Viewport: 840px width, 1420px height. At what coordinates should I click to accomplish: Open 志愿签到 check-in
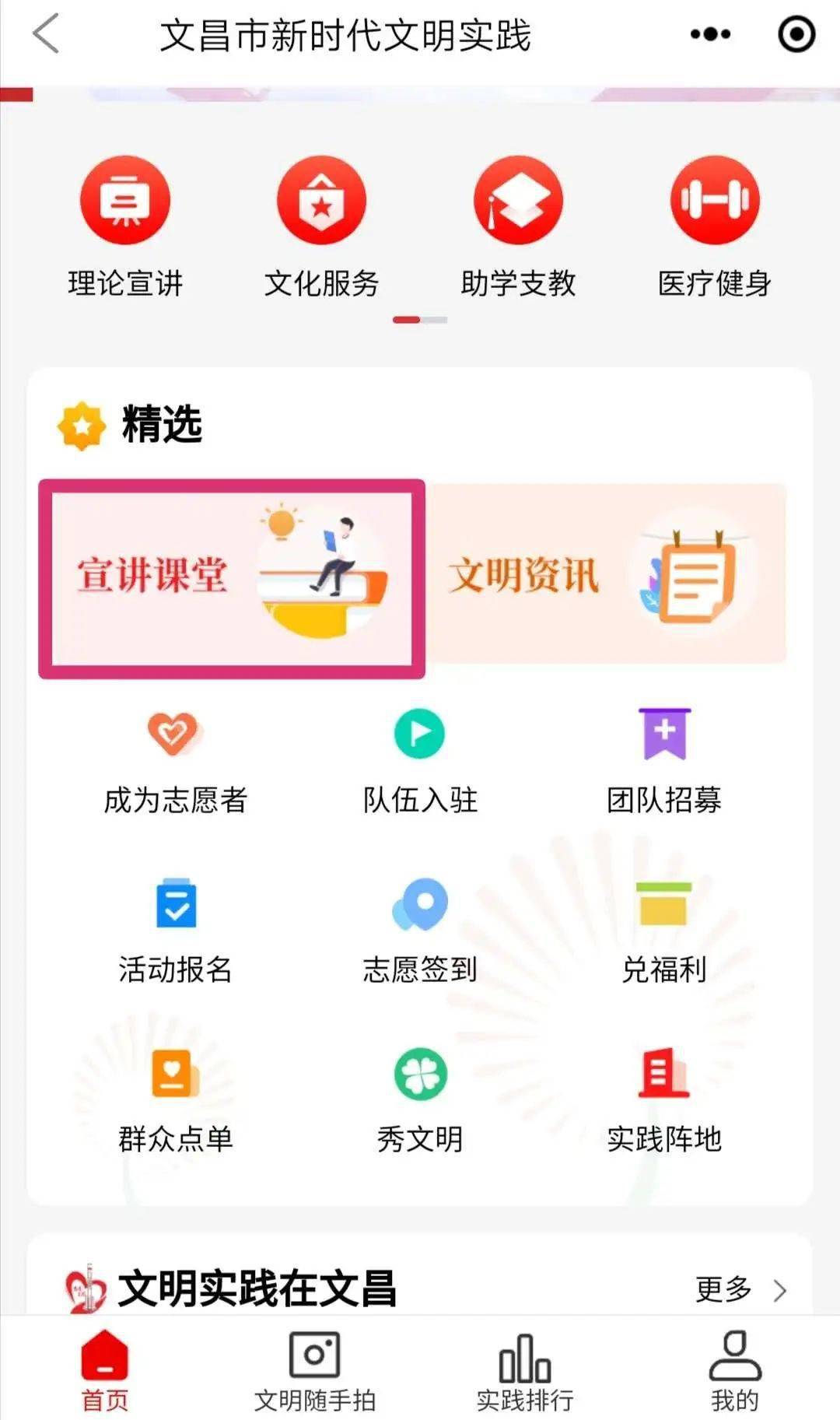pos(420,931)
